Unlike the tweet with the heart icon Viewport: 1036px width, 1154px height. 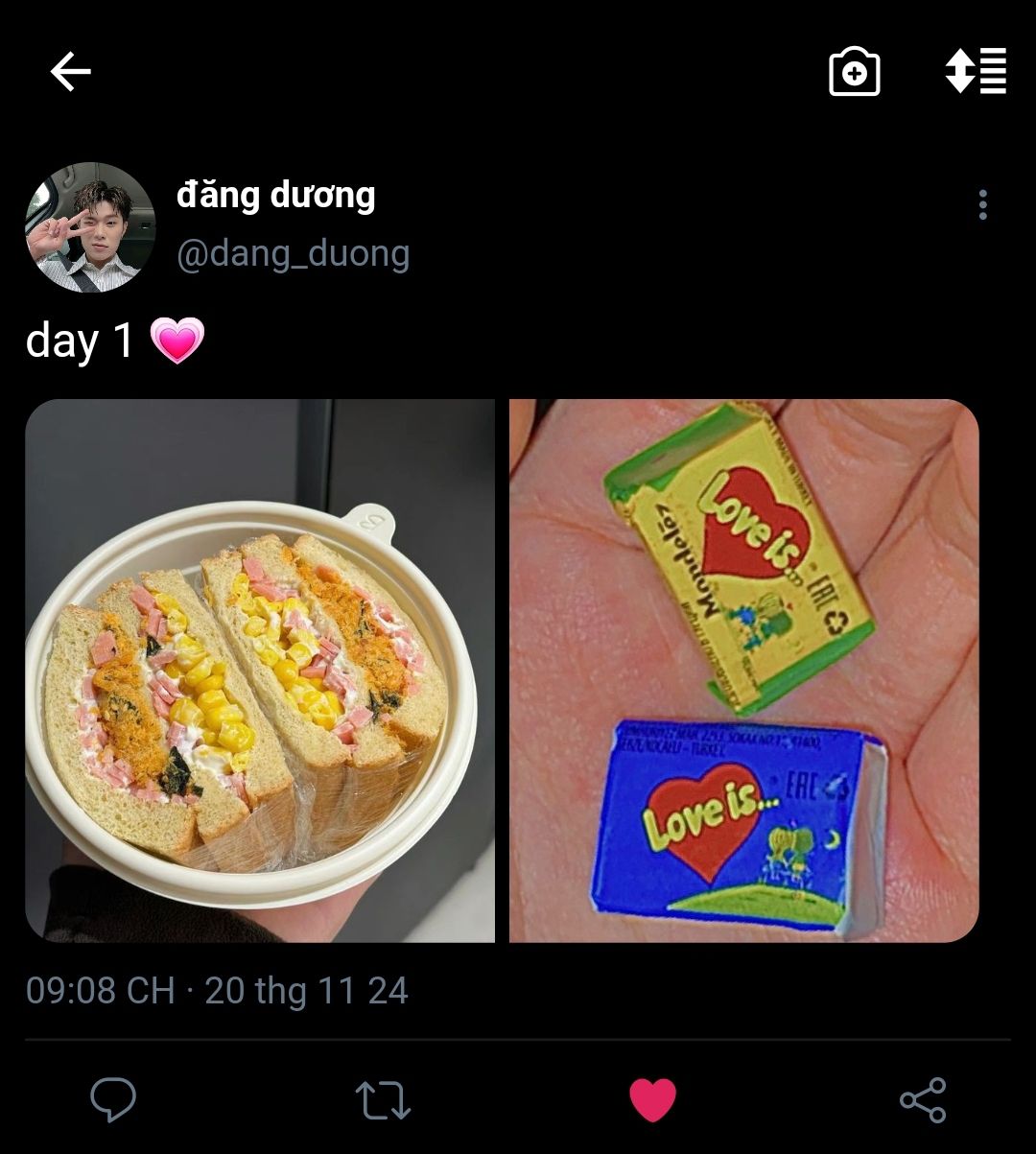coord(652,1099)
